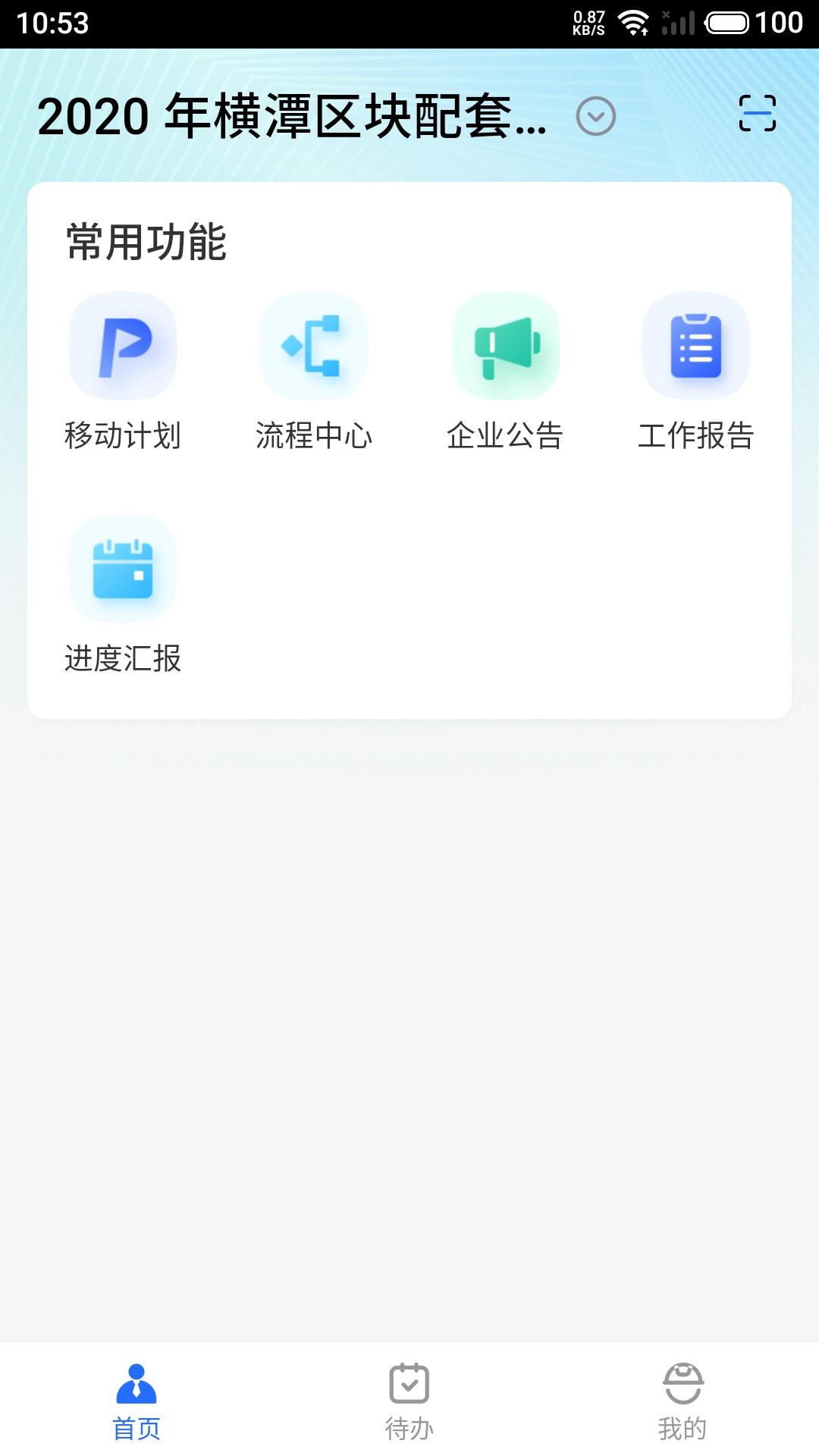This screenshot has height=1456, width=819.
Task: Open the 进度汇报 (Progress Report) calendar icon
Action: click(x=122, y=569)
